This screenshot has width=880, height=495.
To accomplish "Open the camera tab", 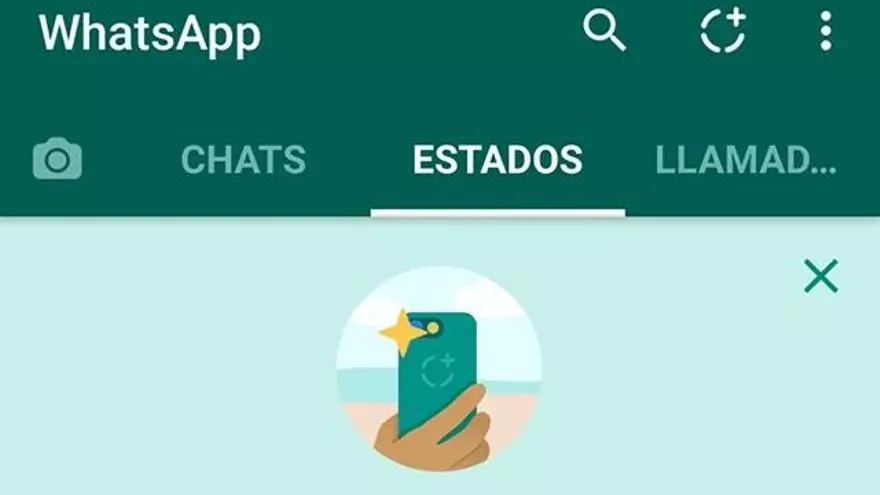I will [57, 159].
